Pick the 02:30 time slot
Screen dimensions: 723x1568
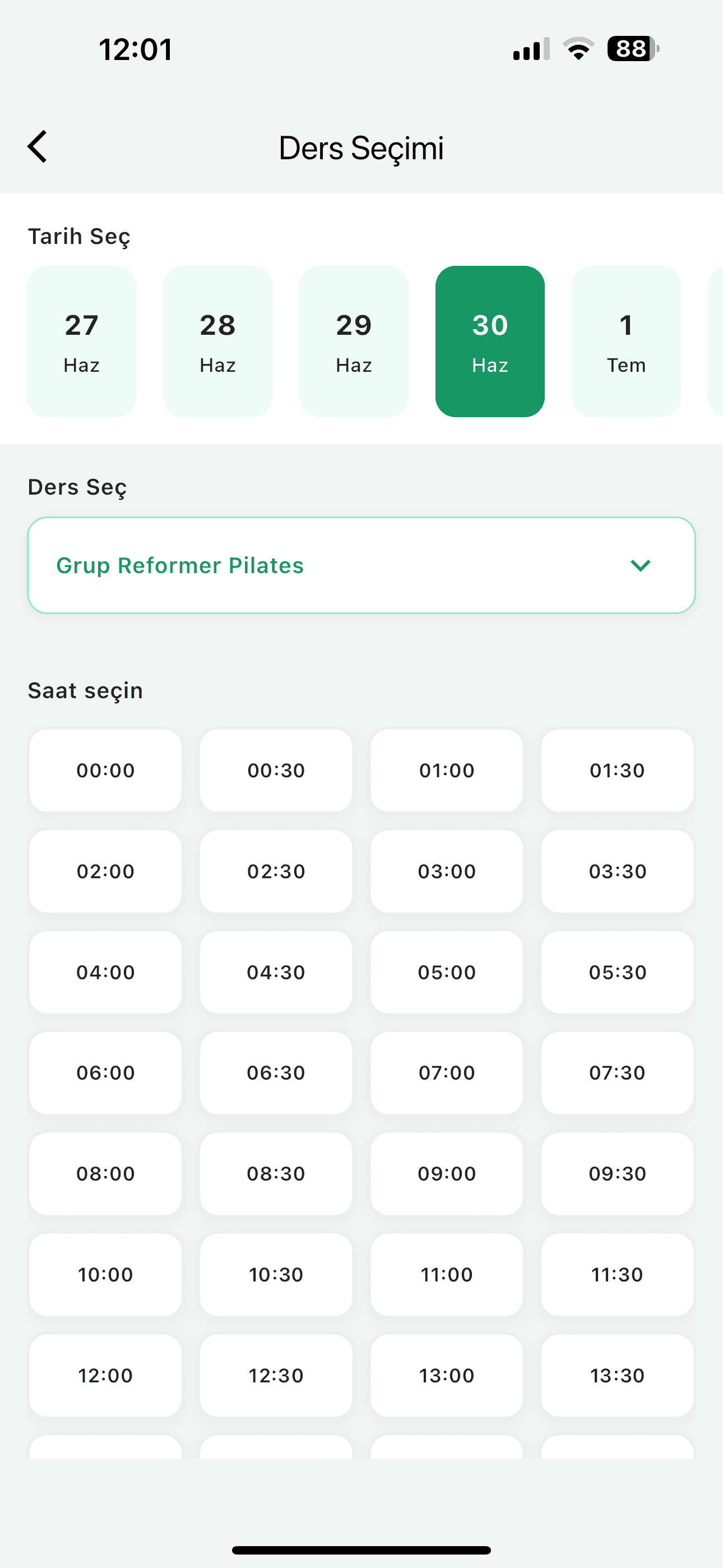point(276,871)
